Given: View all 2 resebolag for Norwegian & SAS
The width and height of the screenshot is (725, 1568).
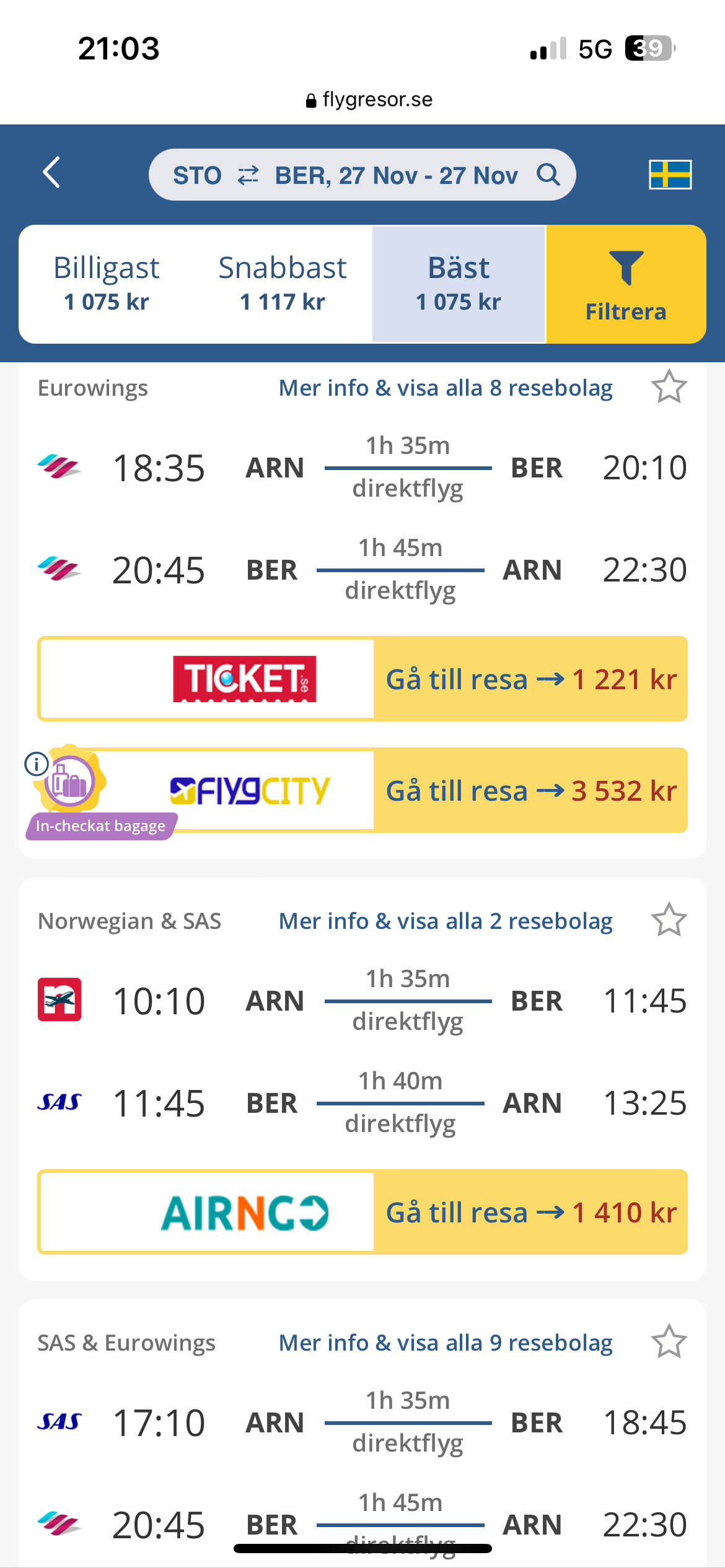Looking at the screenshot, I should click(x=446, y=921).
